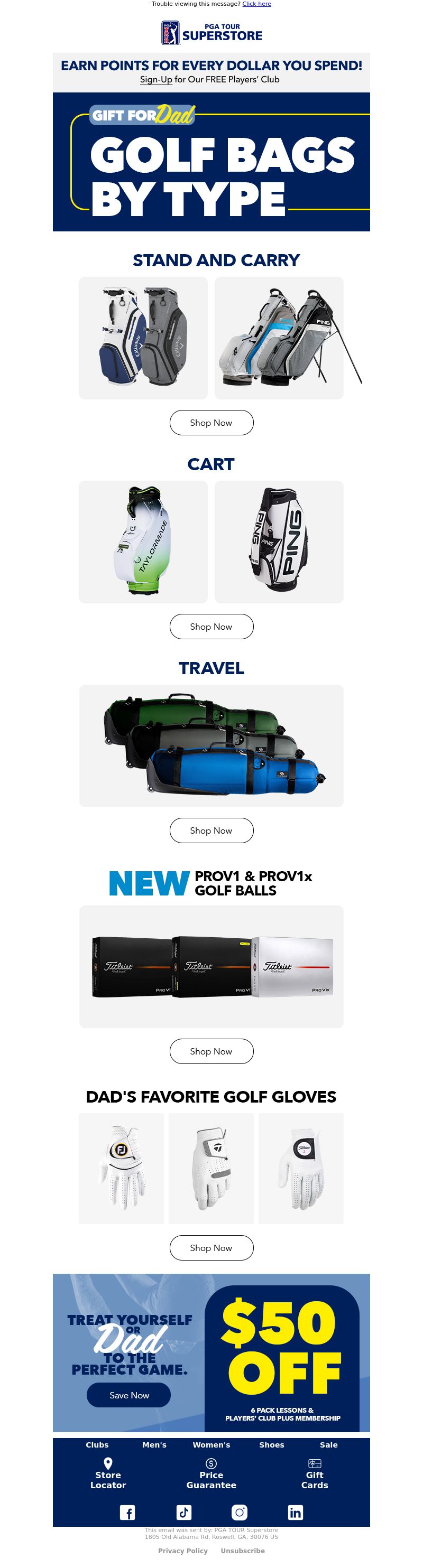The height and width of the screenshot is (1568, 423).
Task: Shop Now for Dad's favorite golf gloves
Action: 211,1248
